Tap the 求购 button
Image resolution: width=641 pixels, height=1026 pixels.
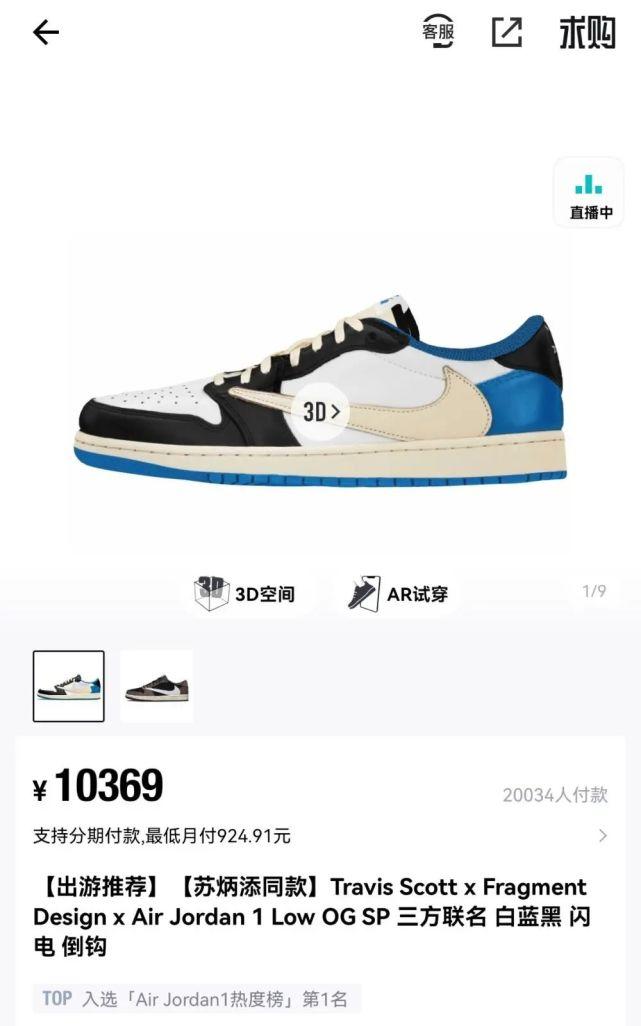click(587, 32)
